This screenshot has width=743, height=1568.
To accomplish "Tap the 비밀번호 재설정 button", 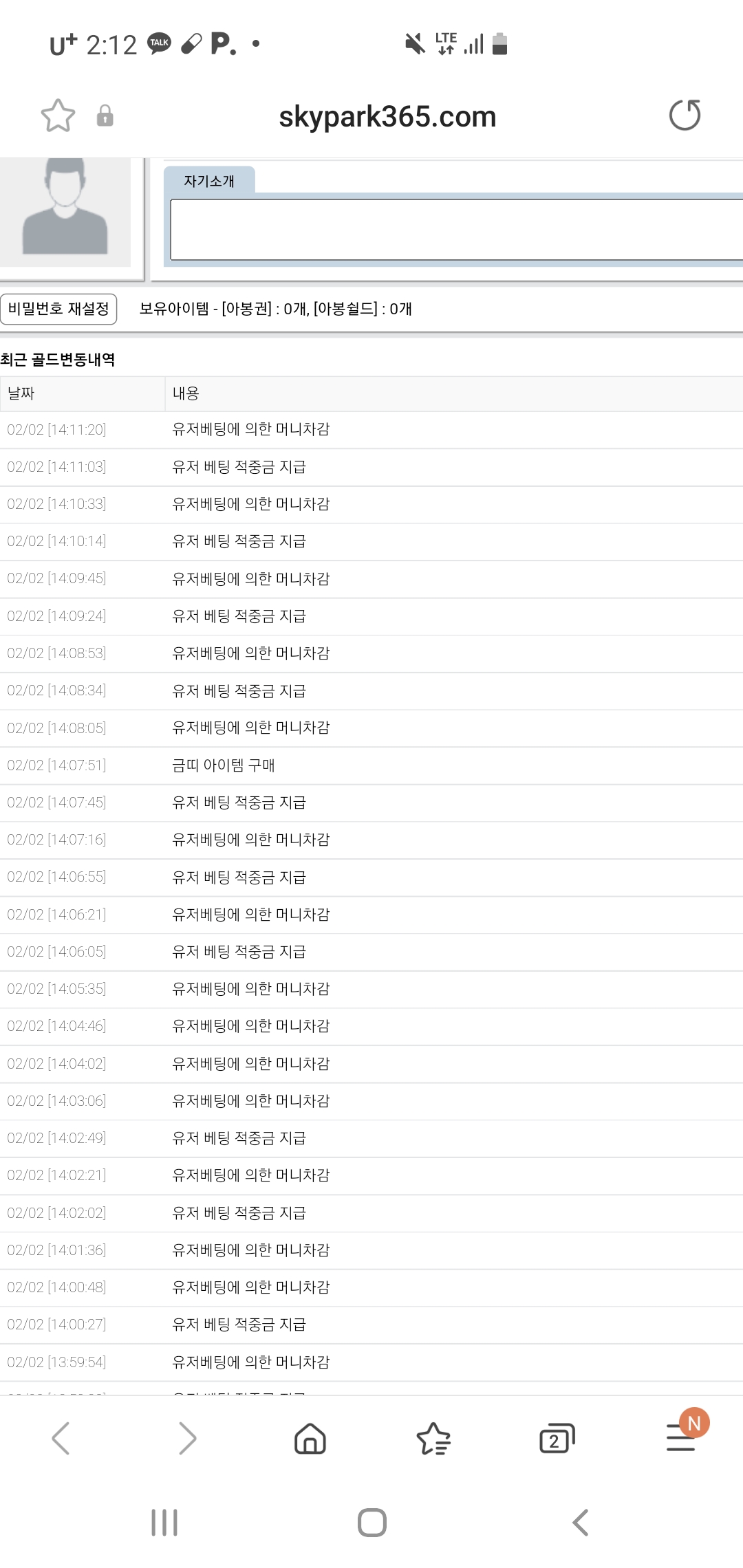I will (x=58, y=309).
